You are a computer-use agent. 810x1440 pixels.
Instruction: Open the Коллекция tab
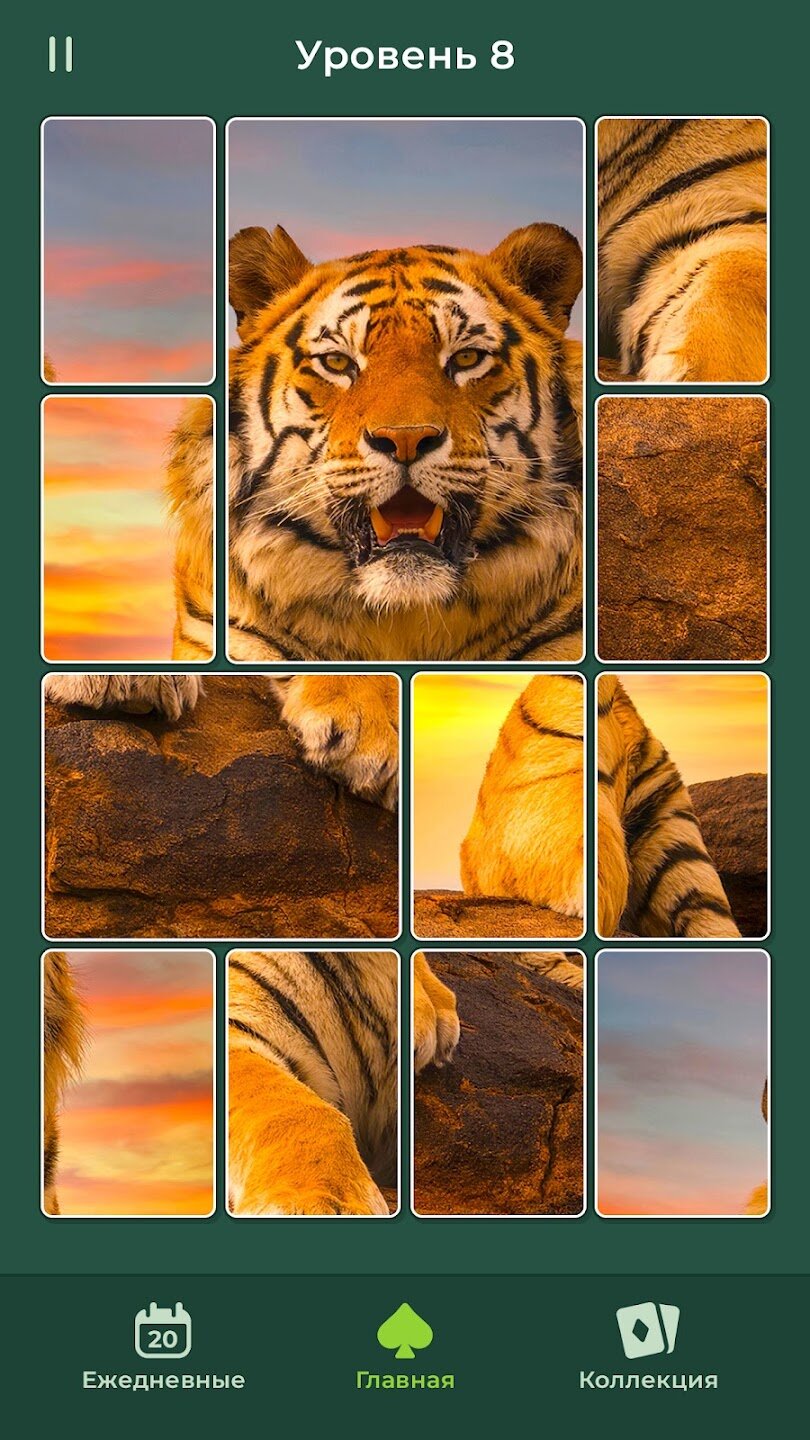tap(648, 1346)
